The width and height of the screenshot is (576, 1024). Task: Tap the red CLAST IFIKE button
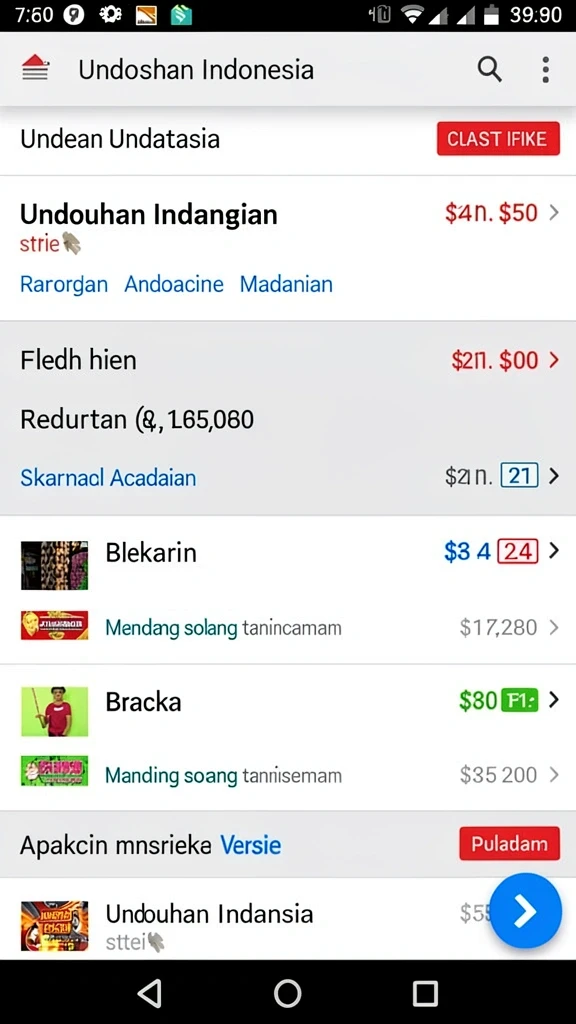(x=498, y=138)
